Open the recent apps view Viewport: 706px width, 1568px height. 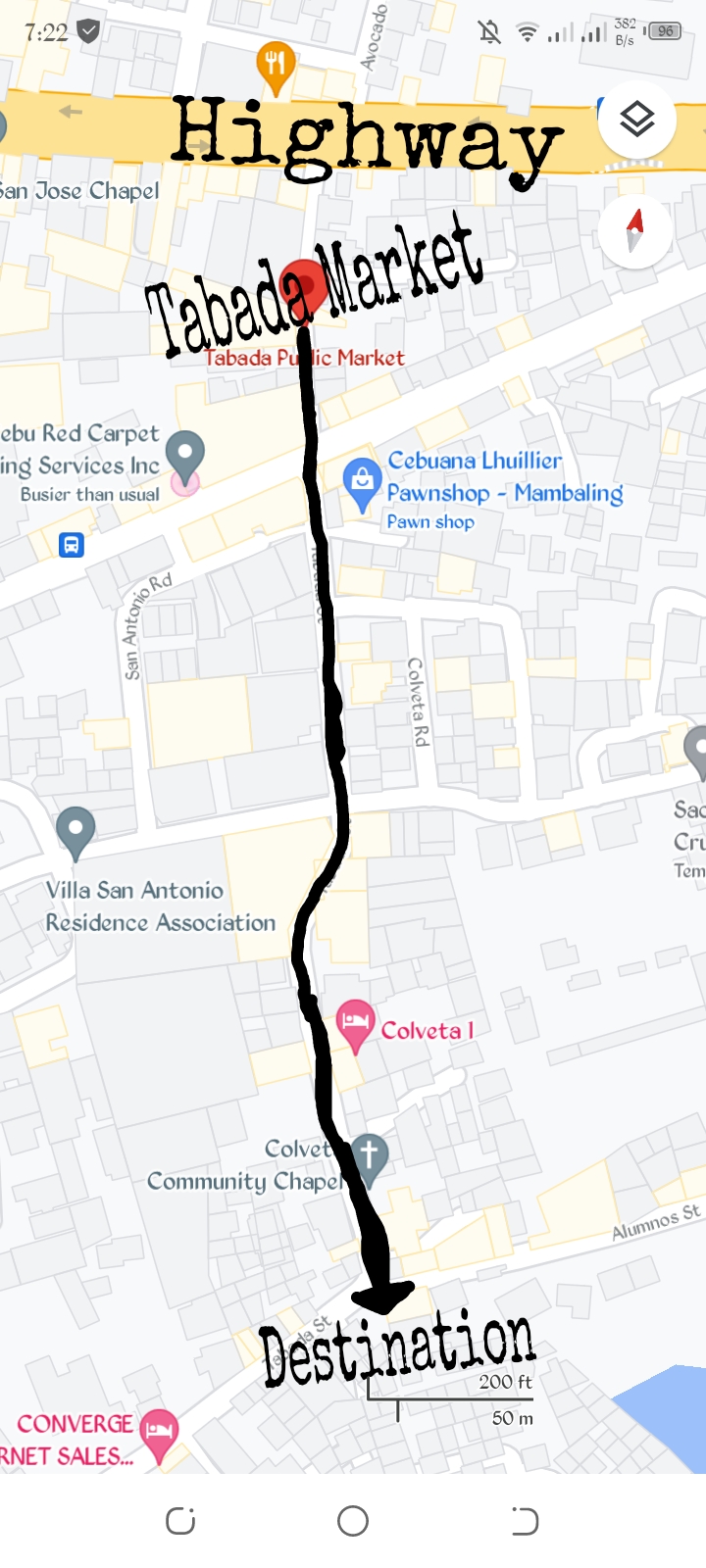point(180,1521)
